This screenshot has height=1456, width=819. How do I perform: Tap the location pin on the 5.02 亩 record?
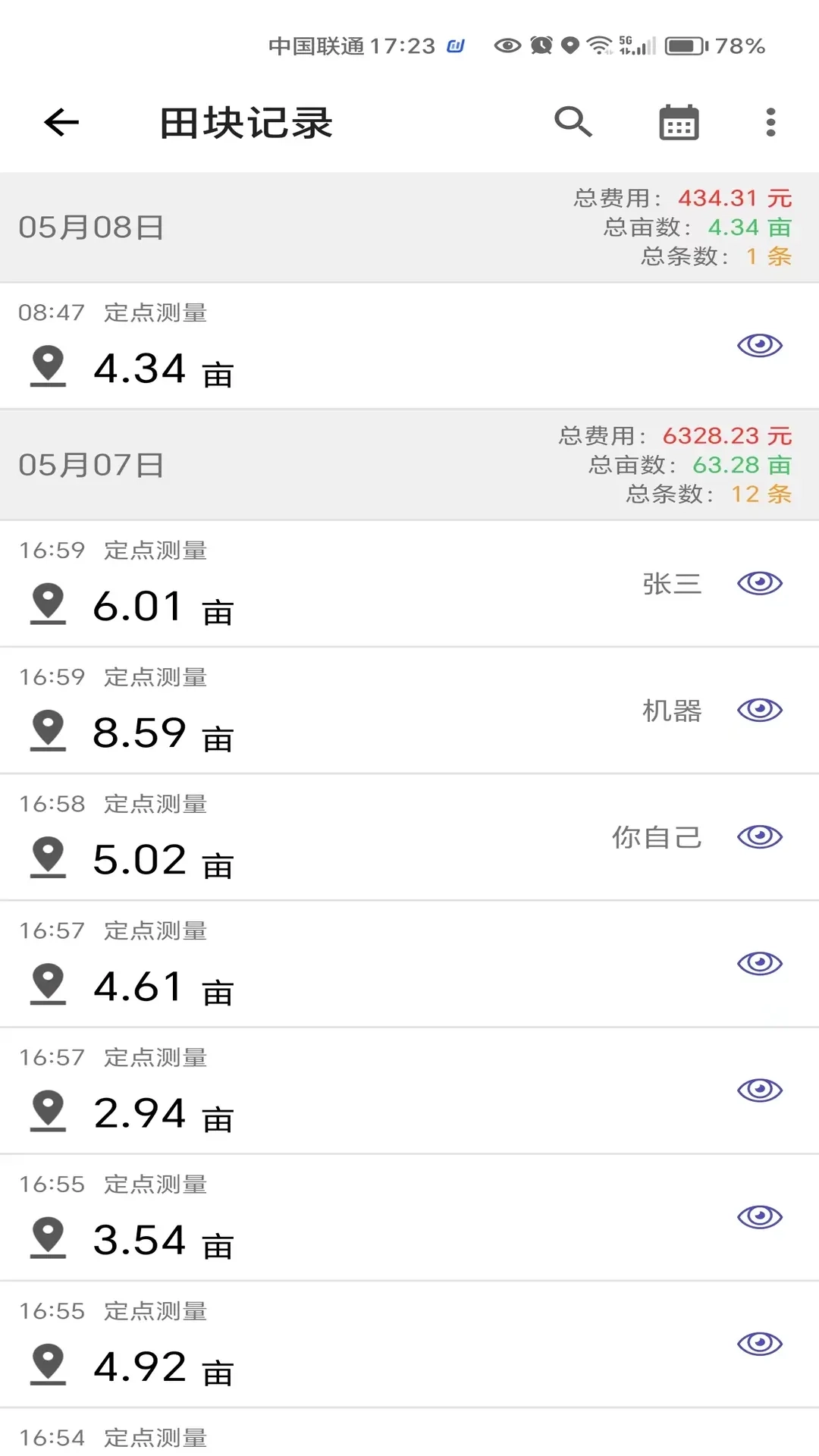(x=49, y=859)
